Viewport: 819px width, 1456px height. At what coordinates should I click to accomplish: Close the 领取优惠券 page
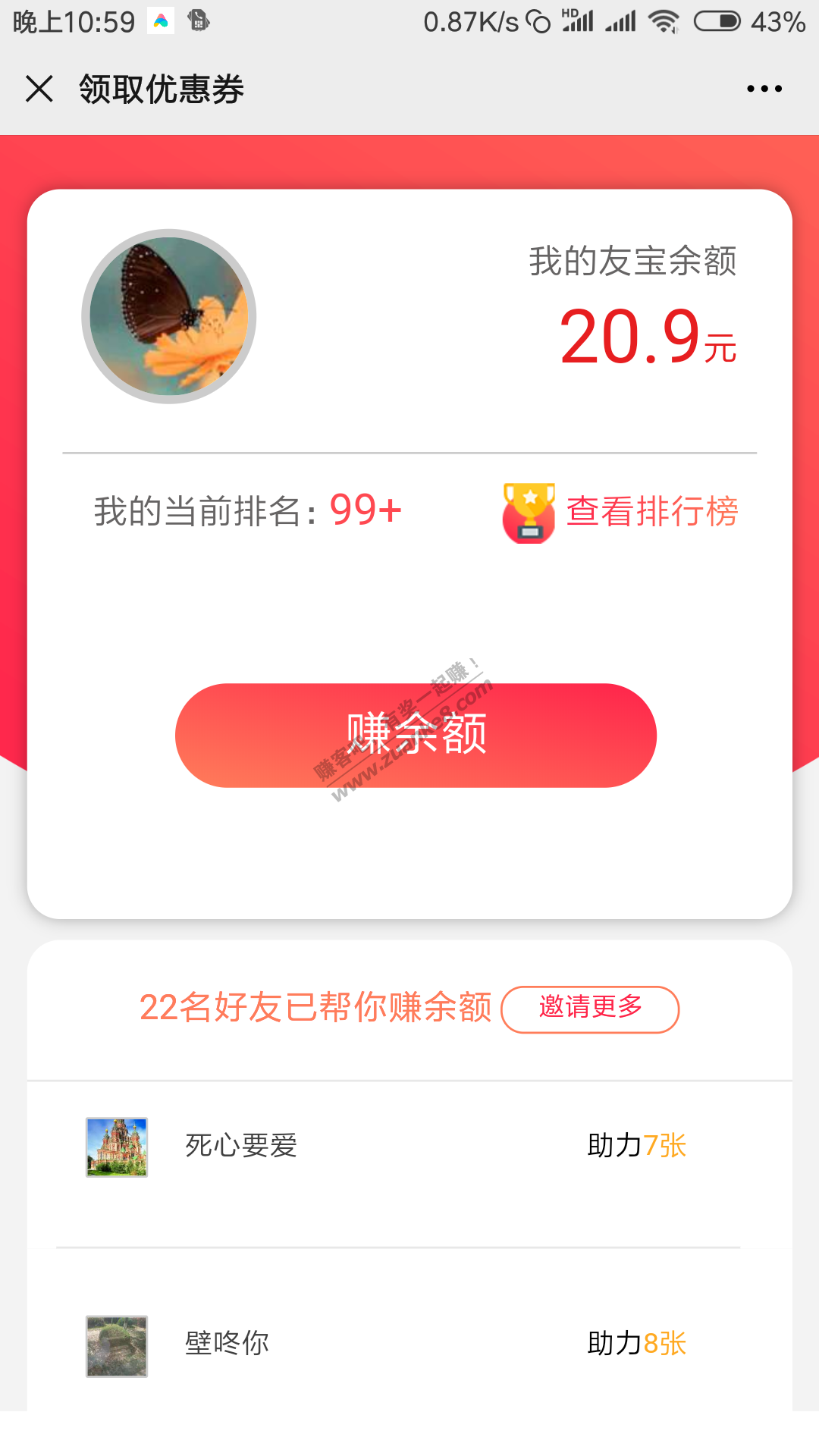(x=39, y=89)
